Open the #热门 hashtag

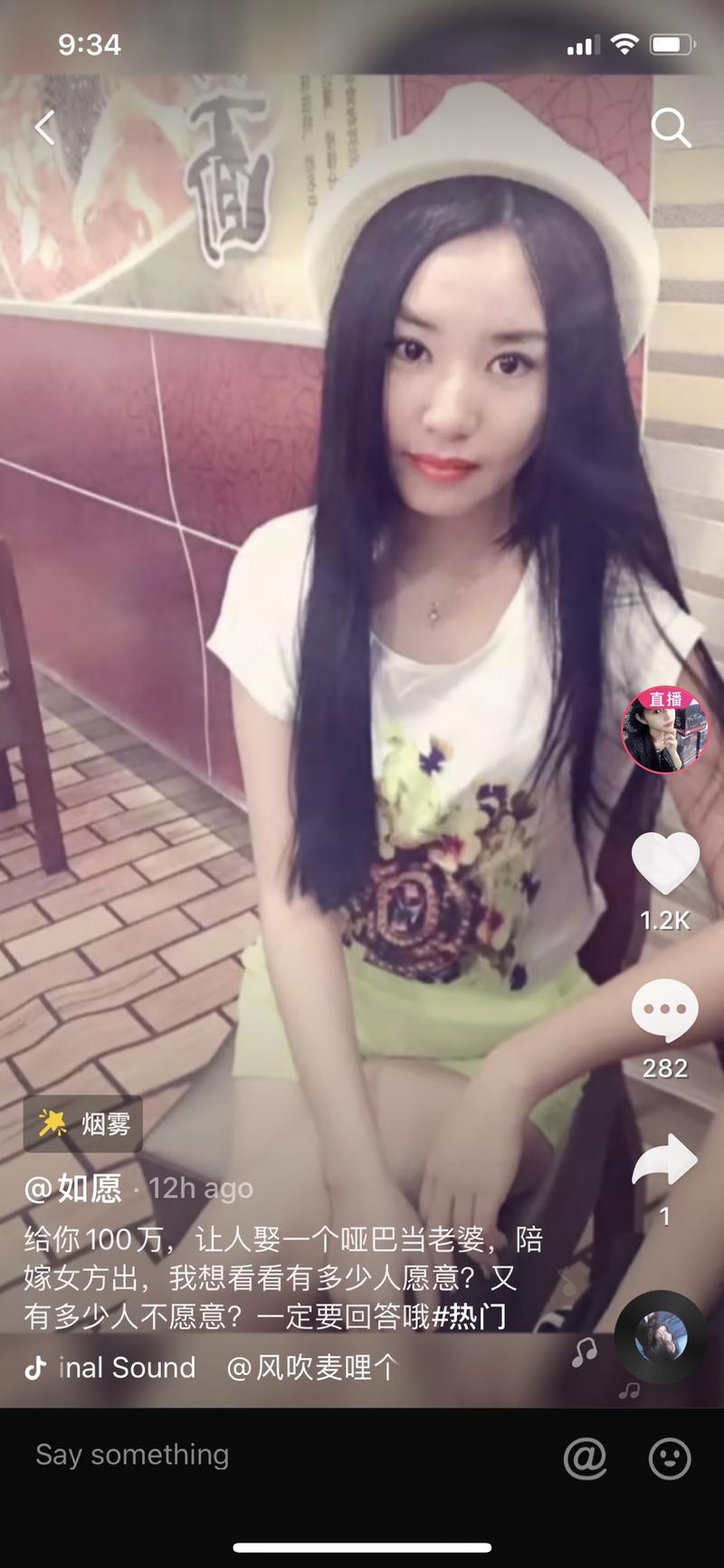point(469,1316)
